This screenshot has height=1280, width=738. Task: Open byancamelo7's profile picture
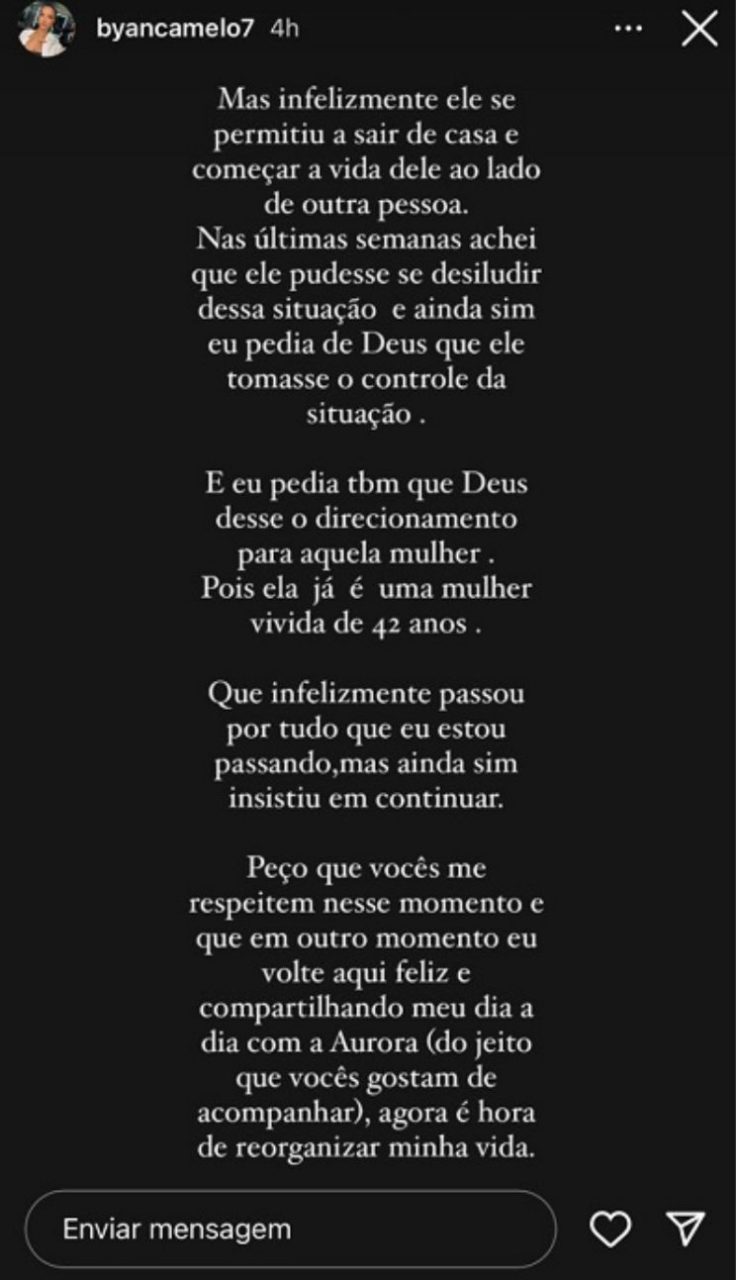point(46,30)
